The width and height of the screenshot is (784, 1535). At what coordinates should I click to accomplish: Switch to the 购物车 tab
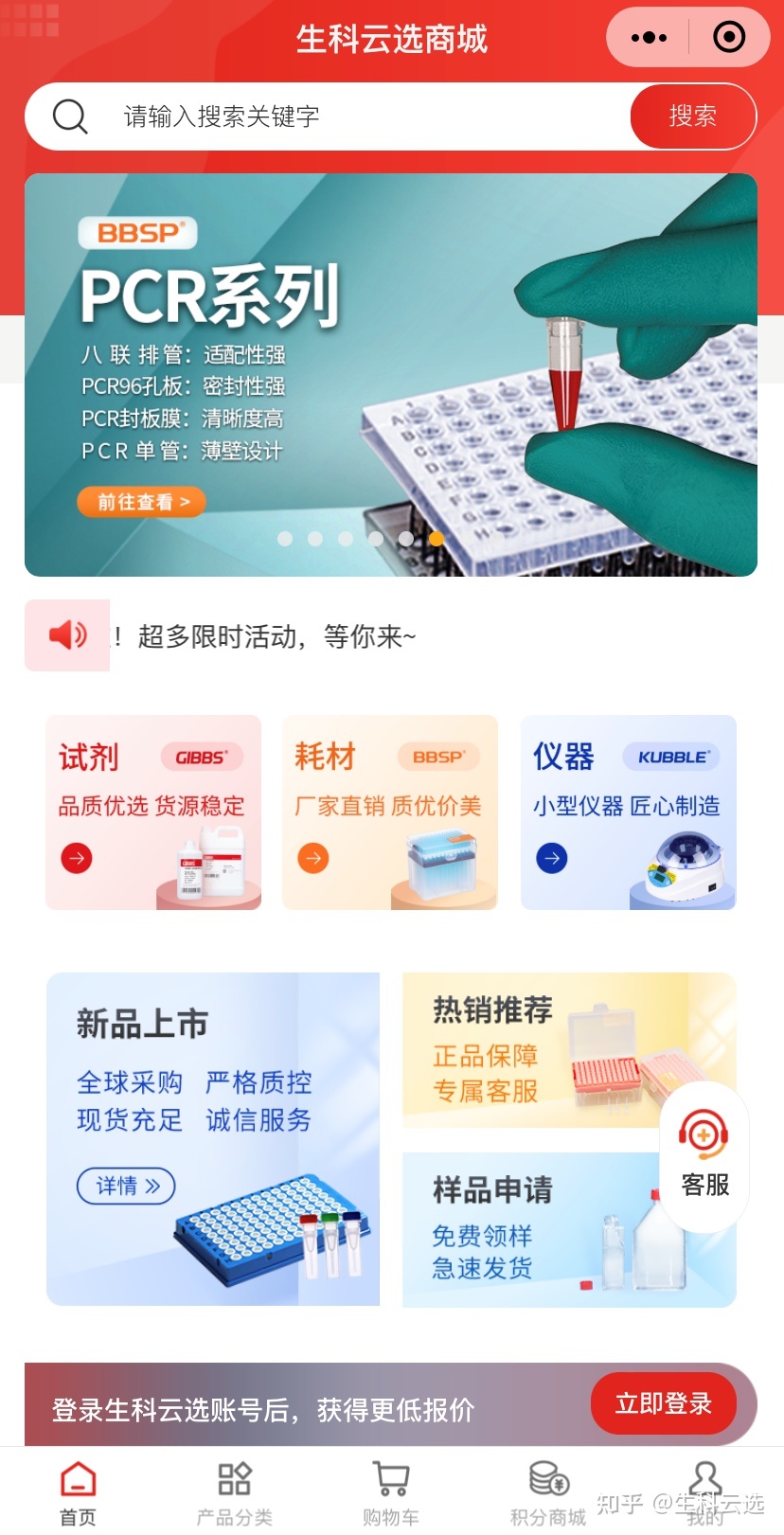coord(390,1492)
